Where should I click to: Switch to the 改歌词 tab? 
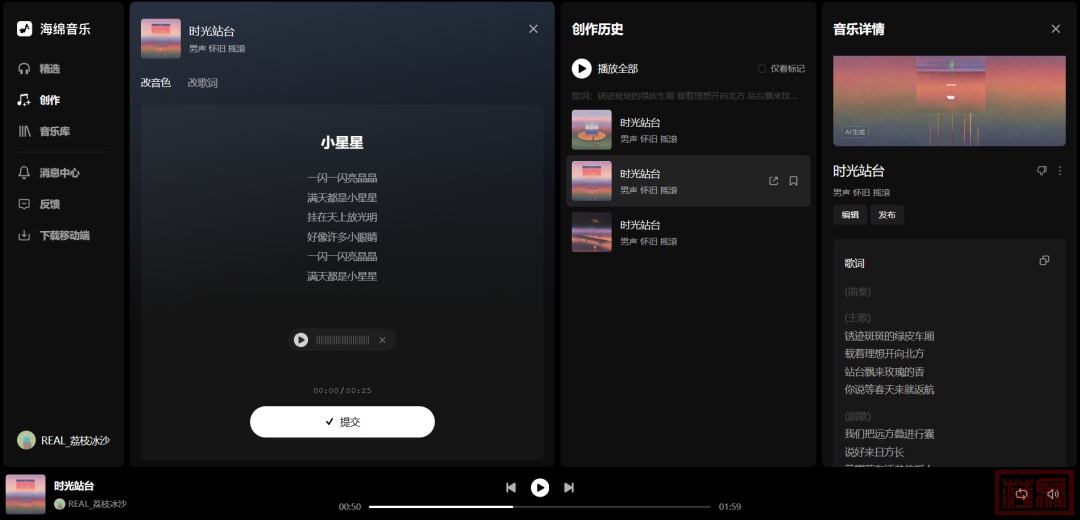point(202,83)
